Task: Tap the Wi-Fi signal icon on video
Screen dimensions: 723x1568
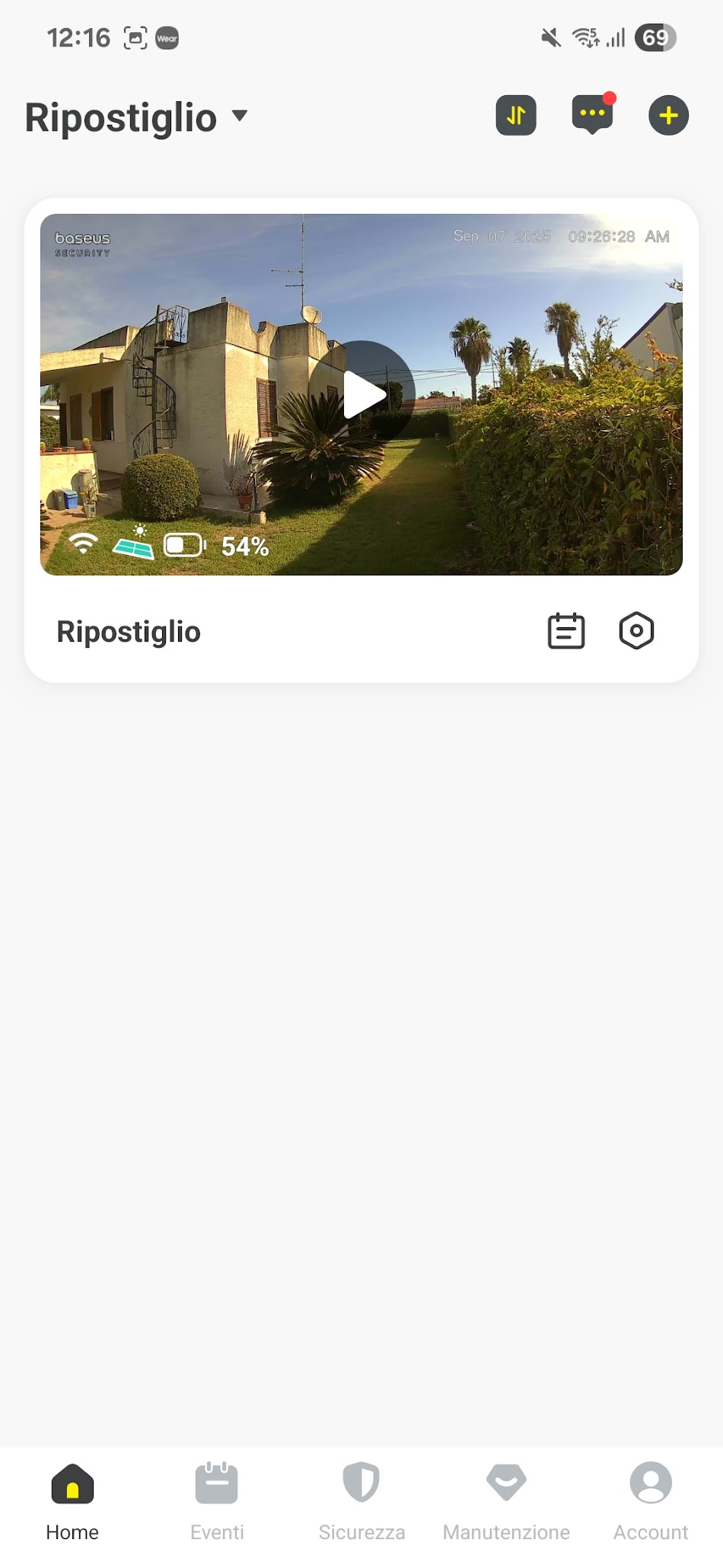Action: (84, 543)
